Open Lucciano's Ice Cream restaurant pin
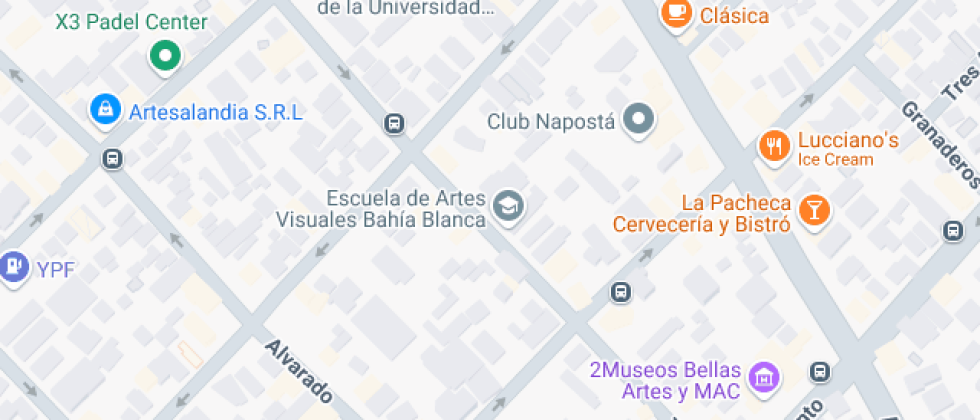The image size is (980, 420). tap(773, 148)
